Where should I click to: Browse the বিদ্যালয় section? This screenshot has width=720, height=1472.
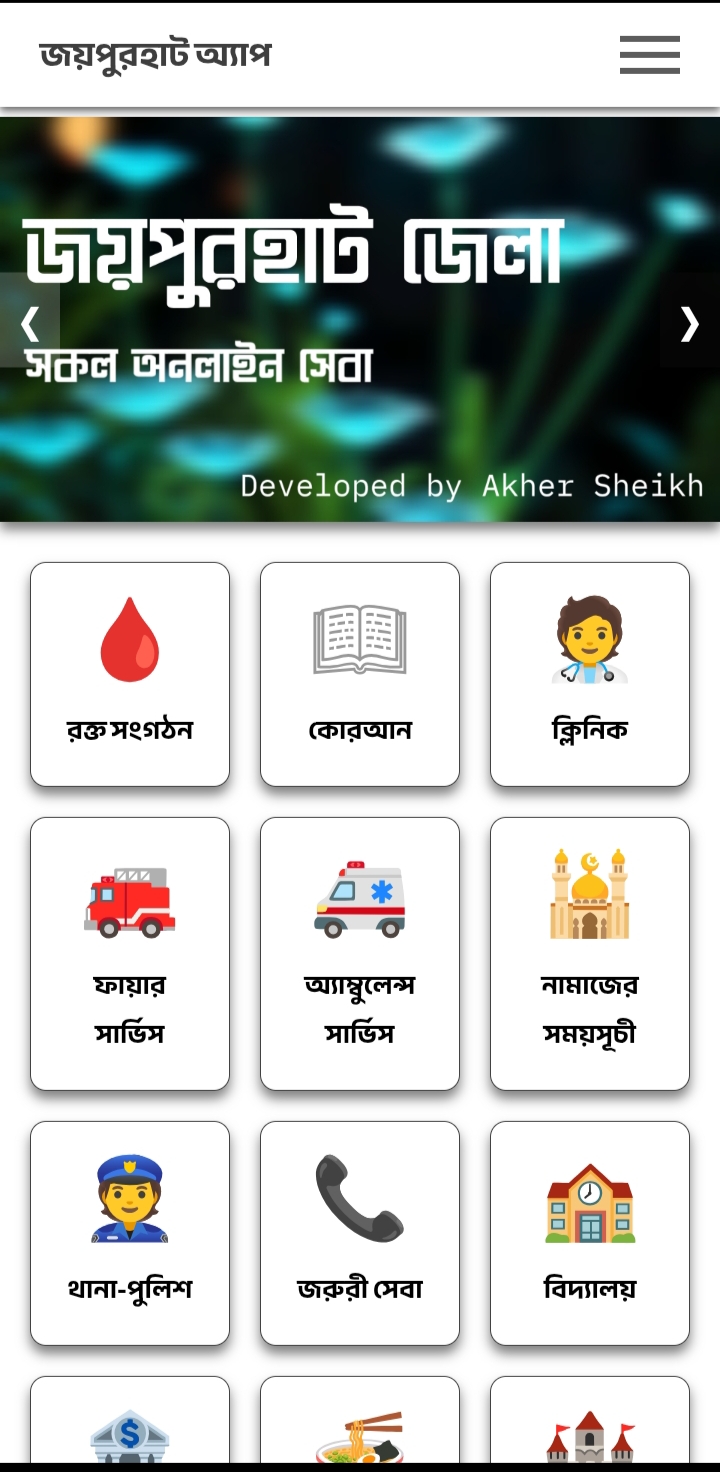click(590, 1233)
